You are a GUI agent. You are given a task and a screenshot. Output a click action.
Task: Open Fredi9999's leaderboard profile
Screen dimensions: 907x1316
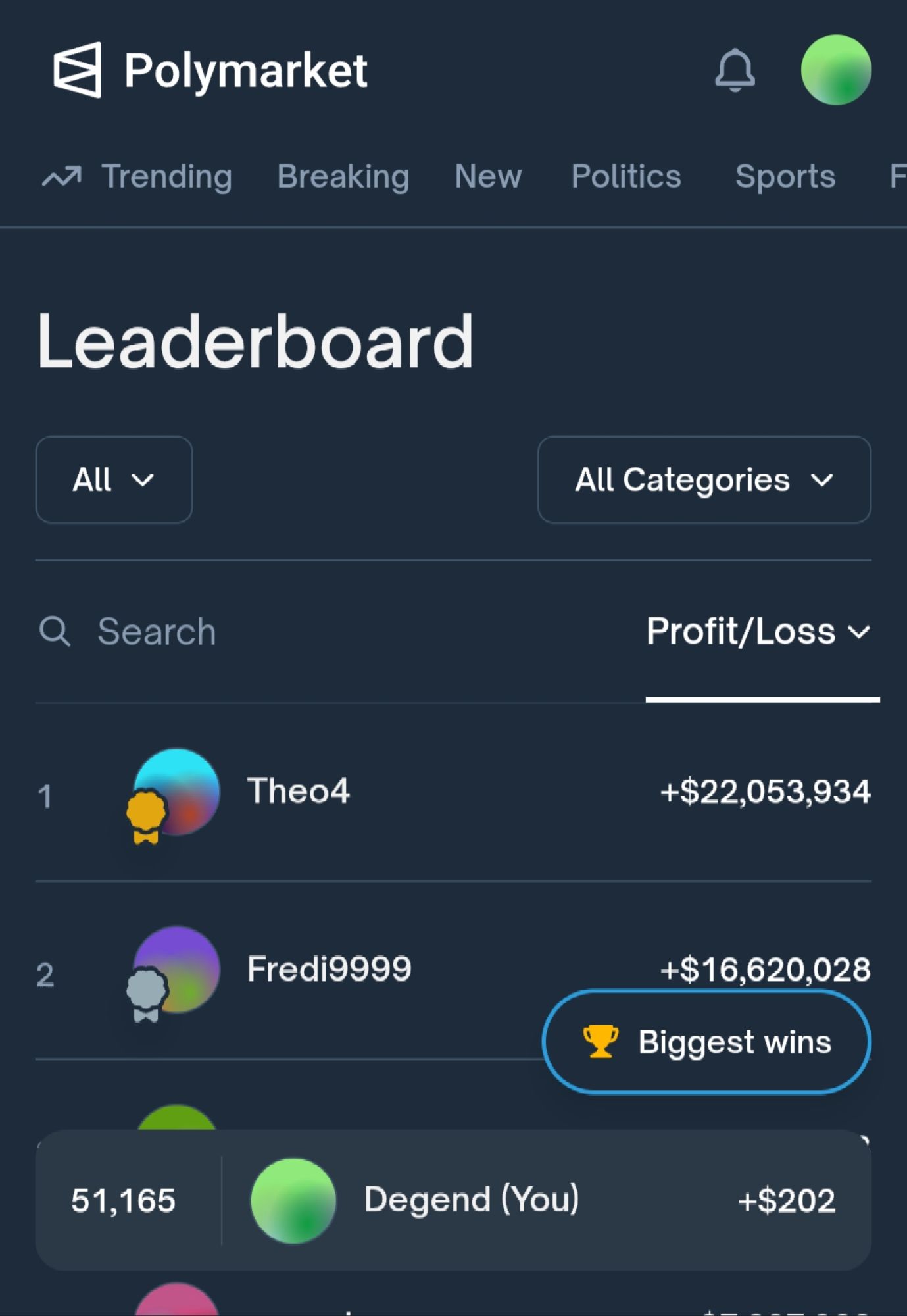329,969
